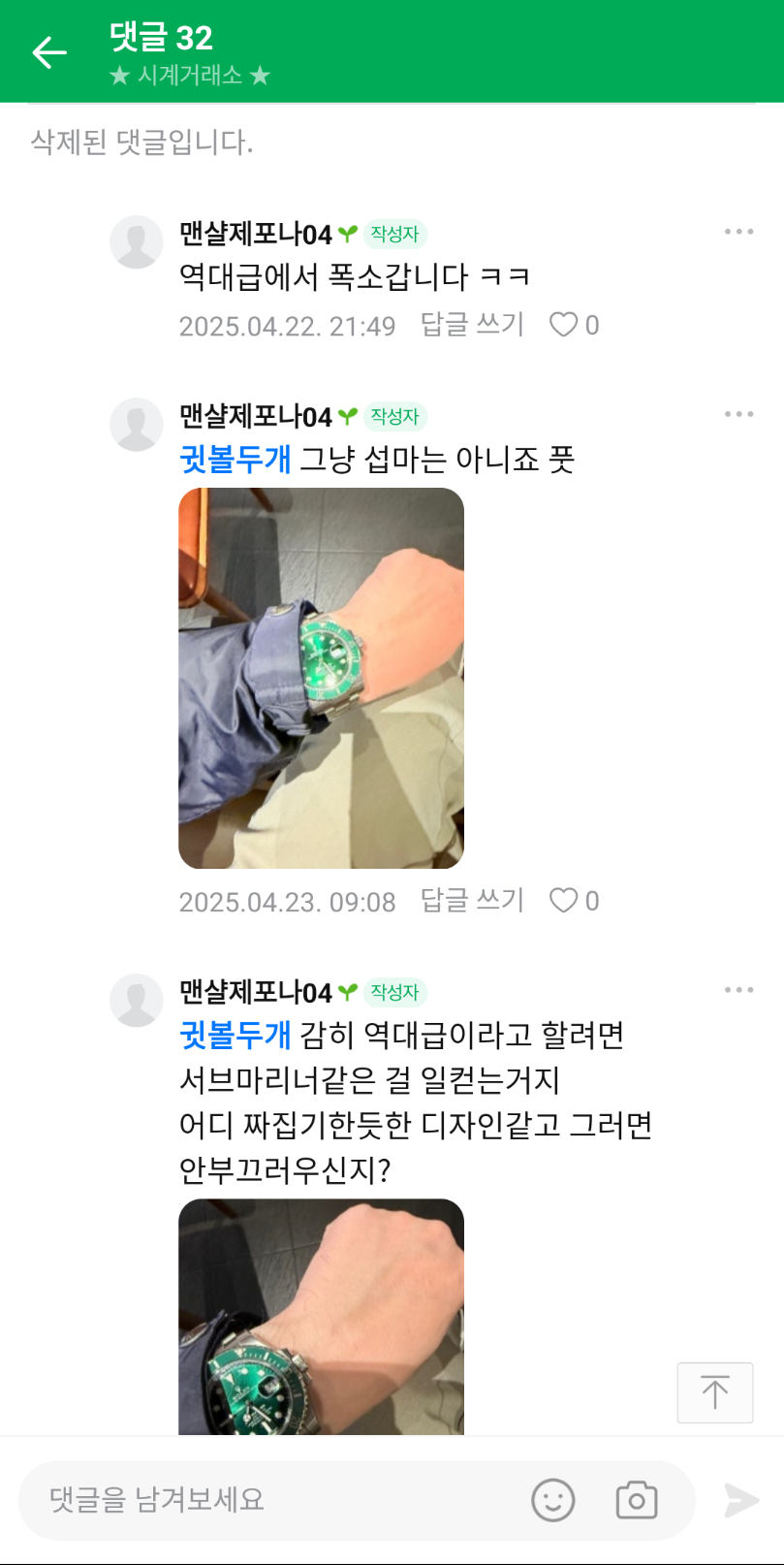Focus the 댓글을 남겨보세요 input field

[x=271, y=1500]
